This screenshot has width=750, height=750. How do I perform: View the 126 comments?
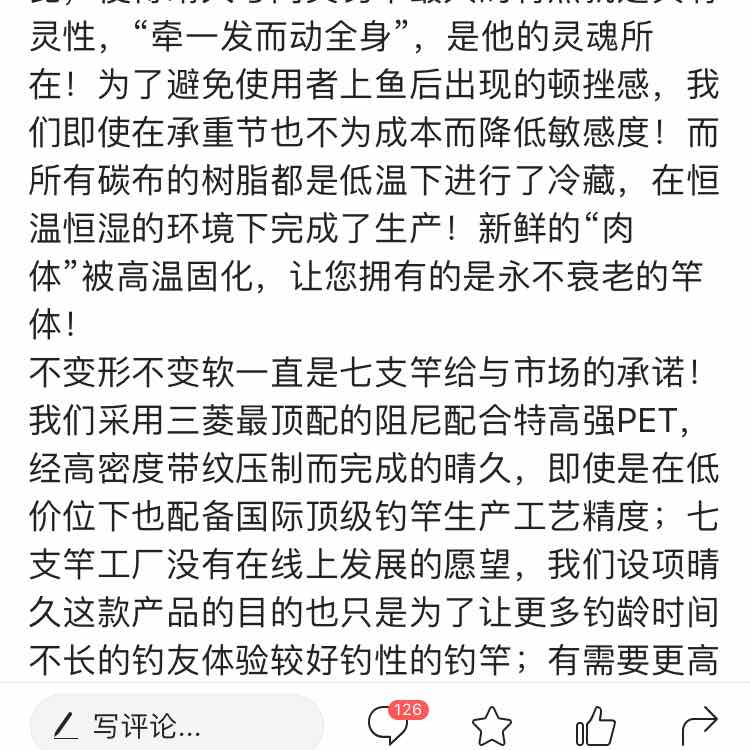coord(388,724)
